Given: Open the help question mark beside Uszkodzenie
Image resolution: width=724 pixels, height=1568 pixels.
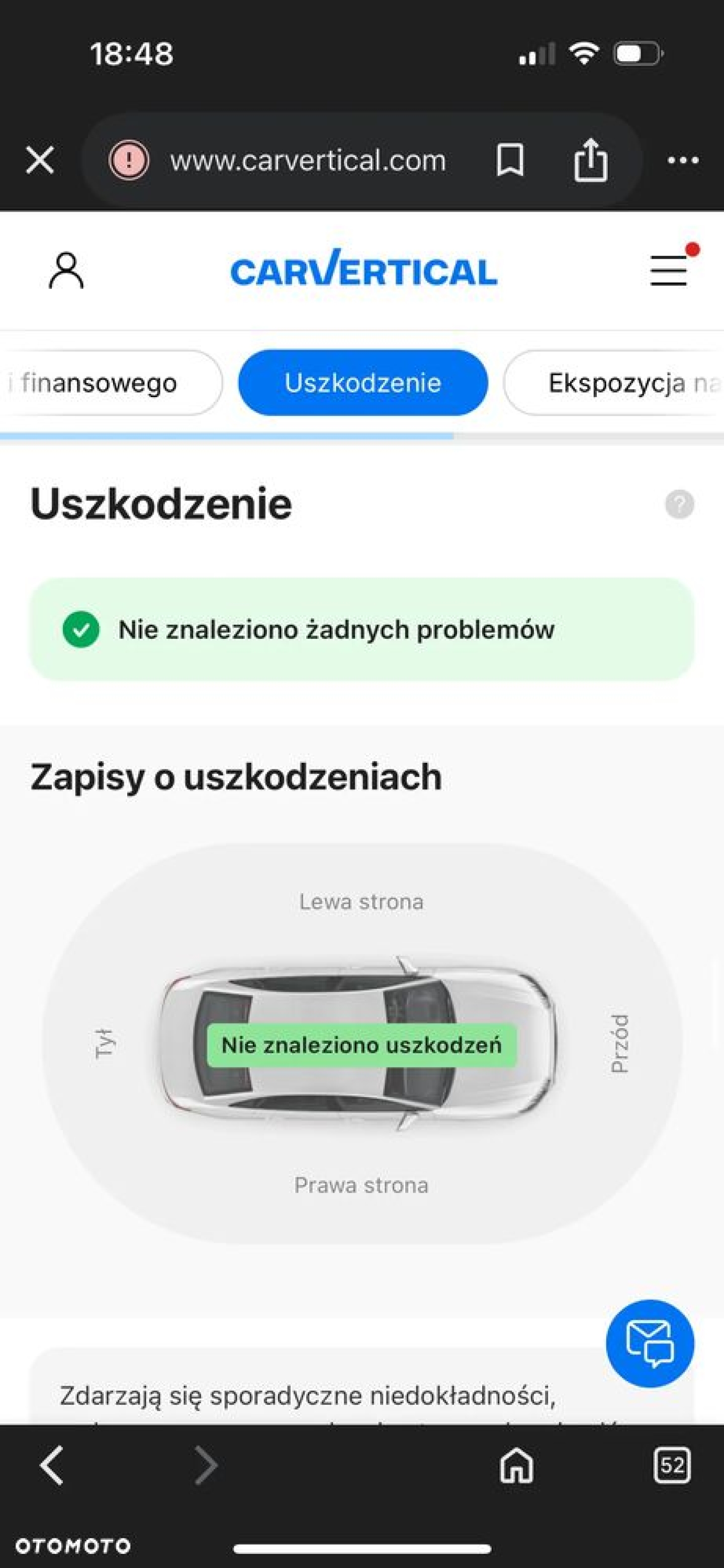Looking at the screenshot, I should tap(679, 505).
